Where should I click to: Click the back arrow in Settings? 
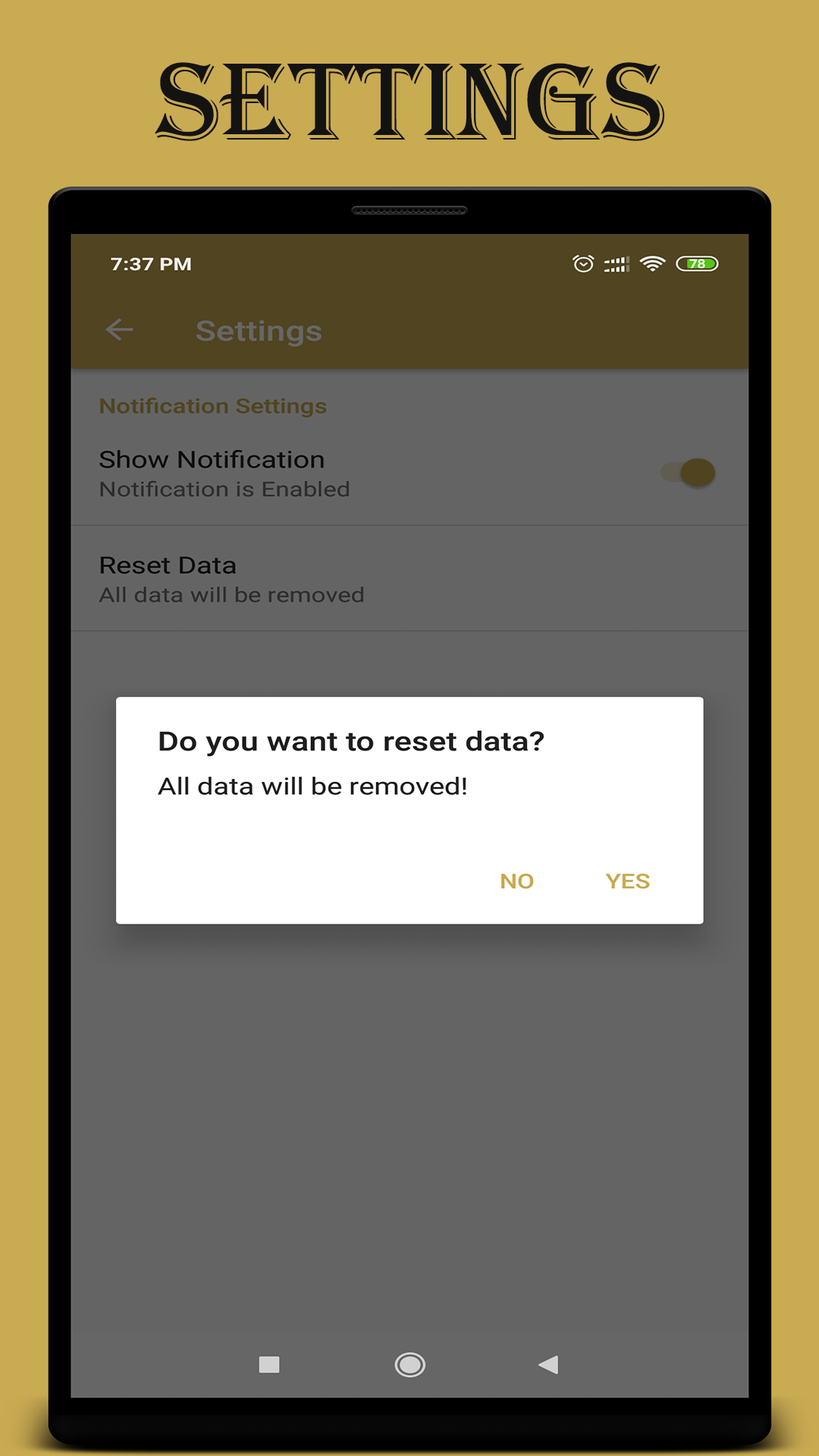tap(118, 330)
